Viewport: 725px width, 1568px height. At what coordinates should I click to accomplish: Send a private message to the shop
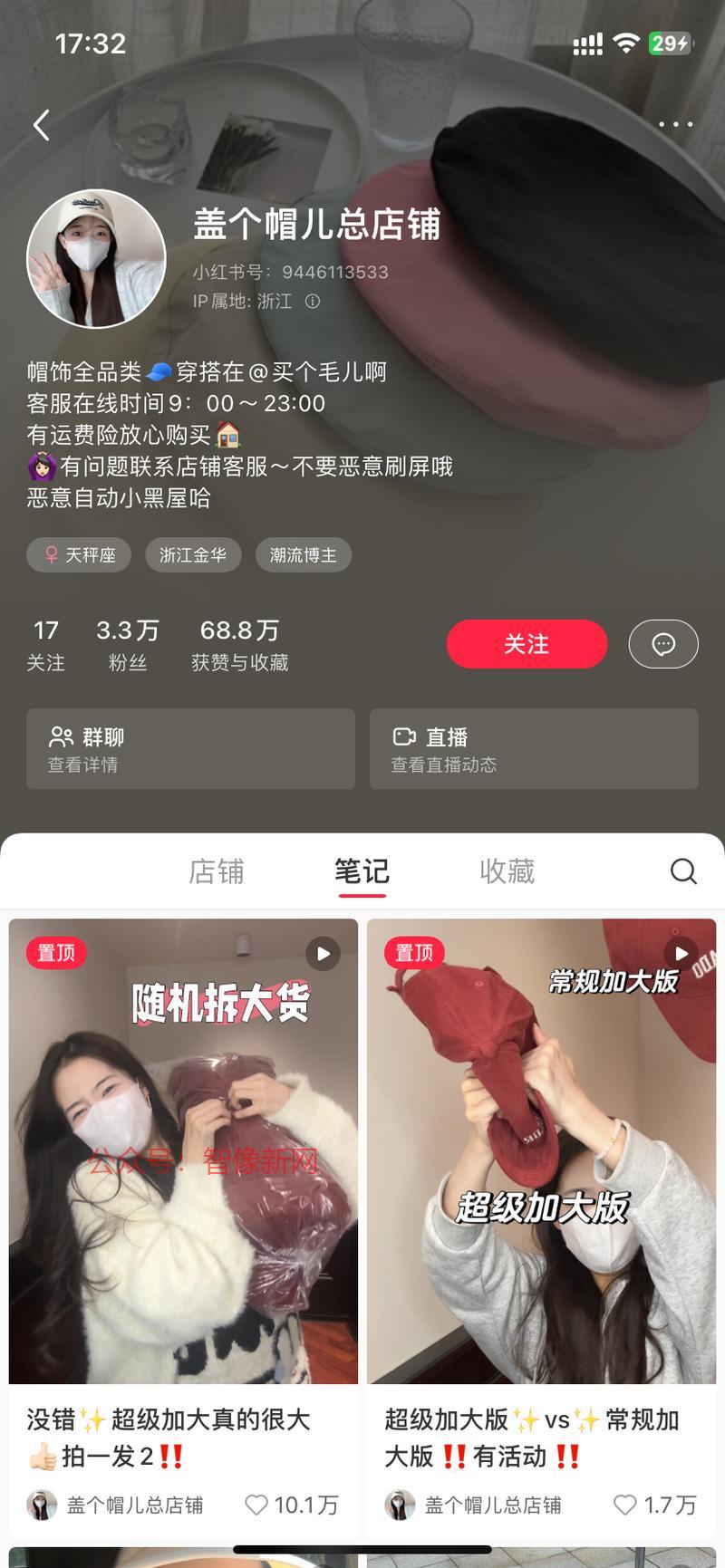click(x=663, y=644)
